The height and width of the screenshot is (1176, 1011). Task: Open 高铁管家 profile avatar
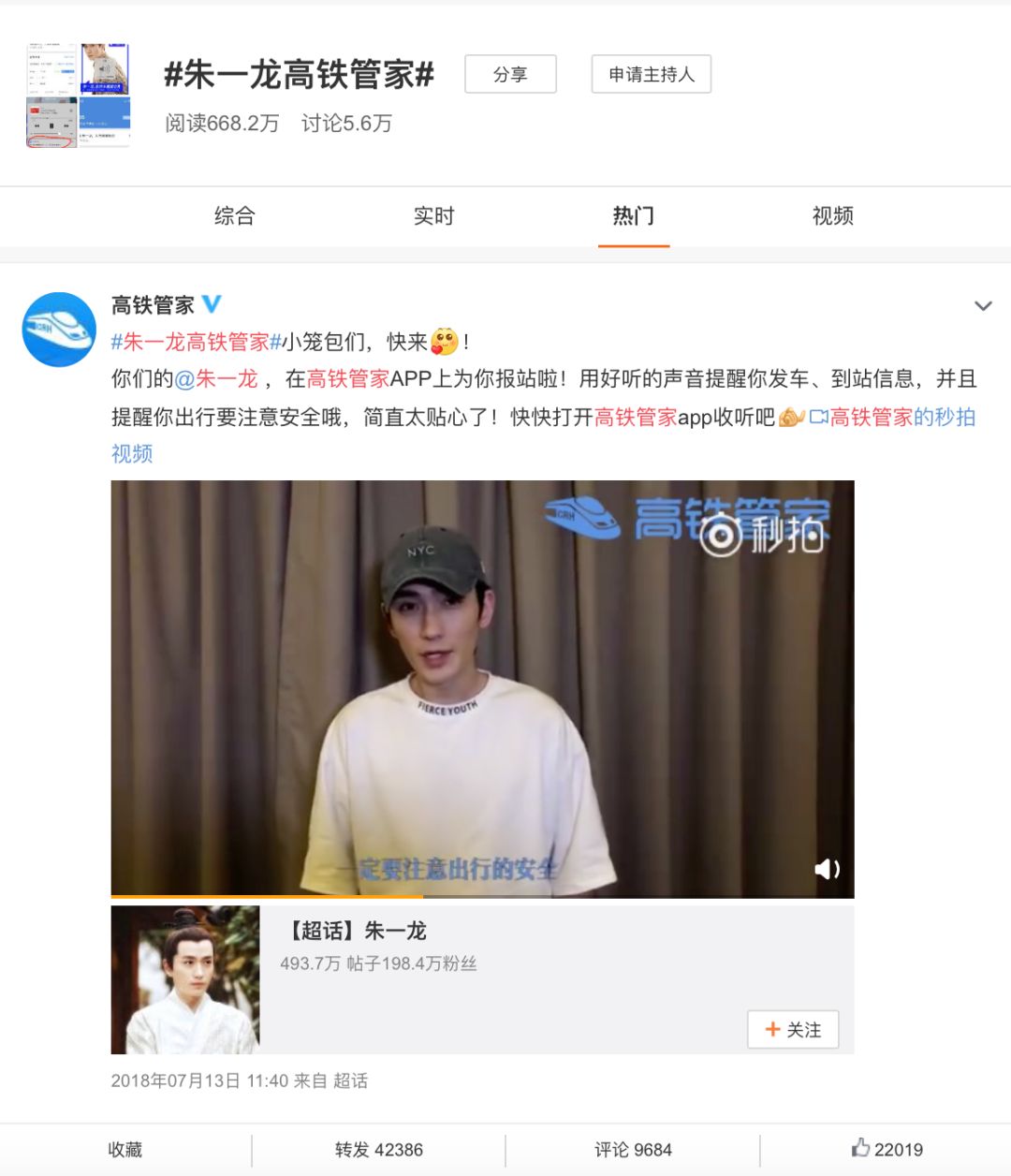click(59, 329)
